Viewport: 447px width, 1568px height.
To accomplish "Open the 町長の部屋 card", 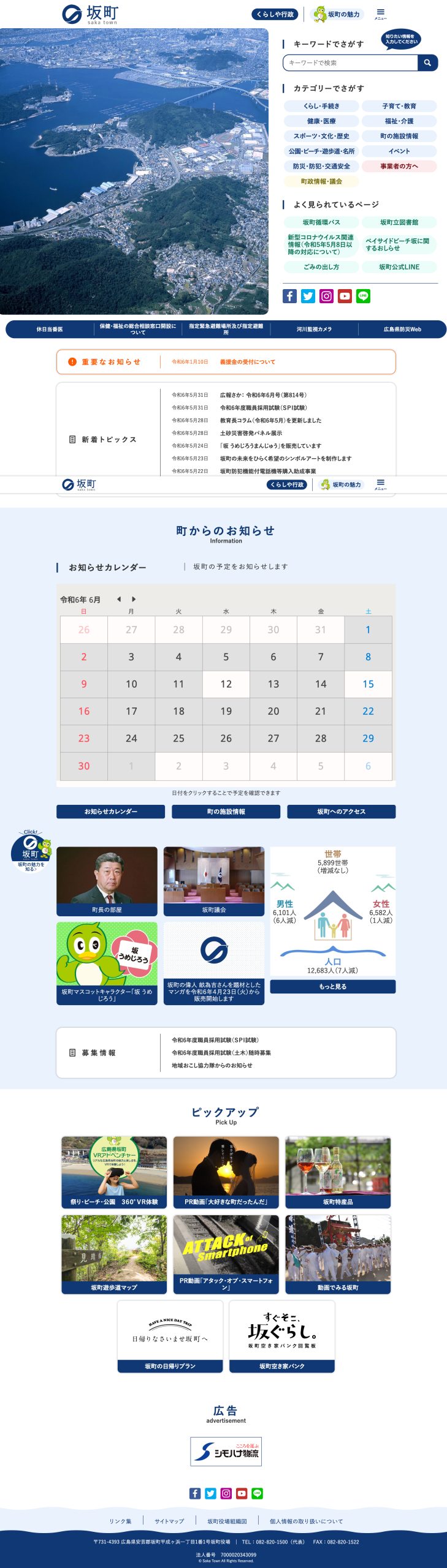I will [x=107, y=881].
